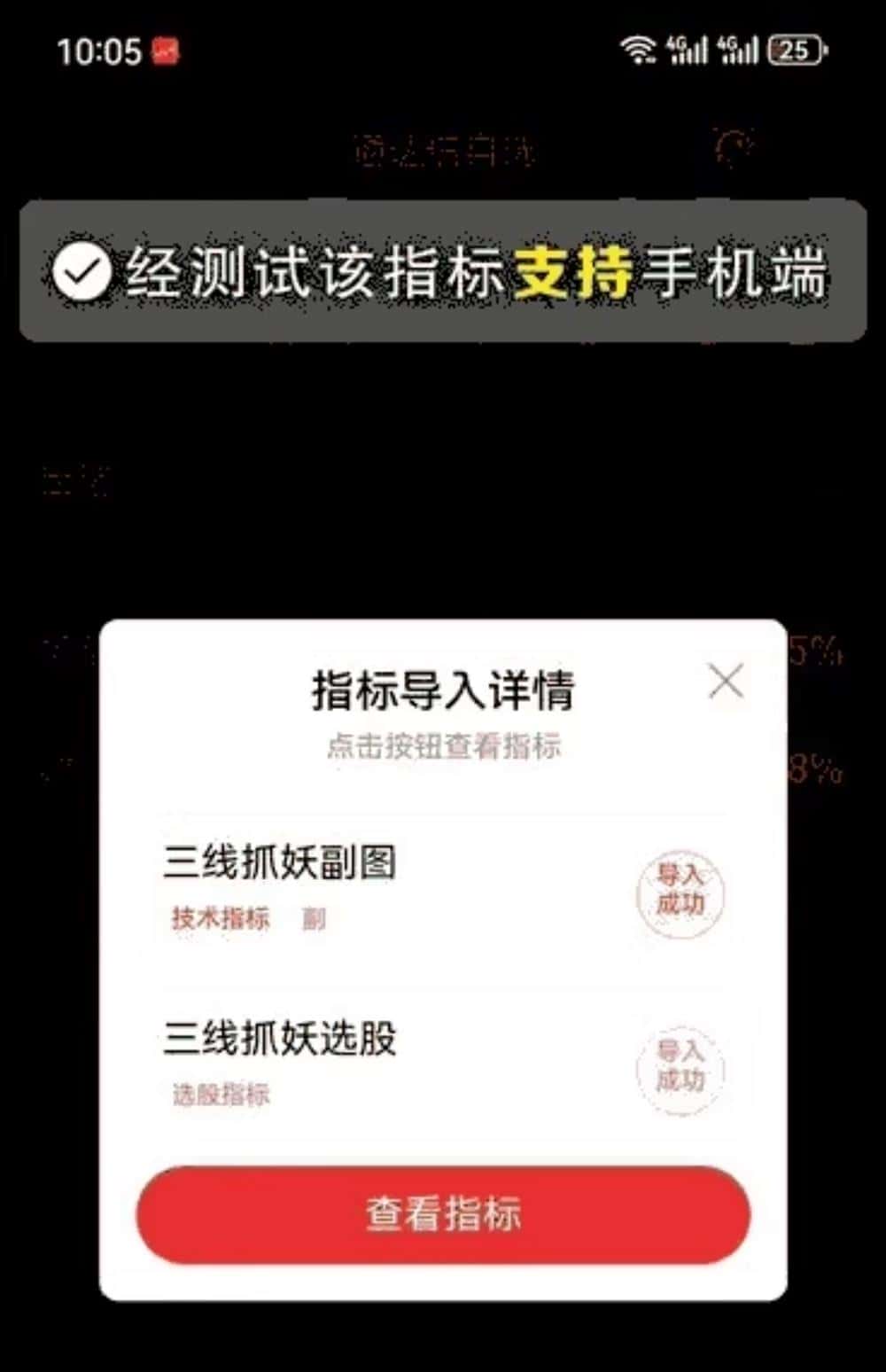Tap the 查看指标 button
Screen dimensions: 886x1372
443,1214
